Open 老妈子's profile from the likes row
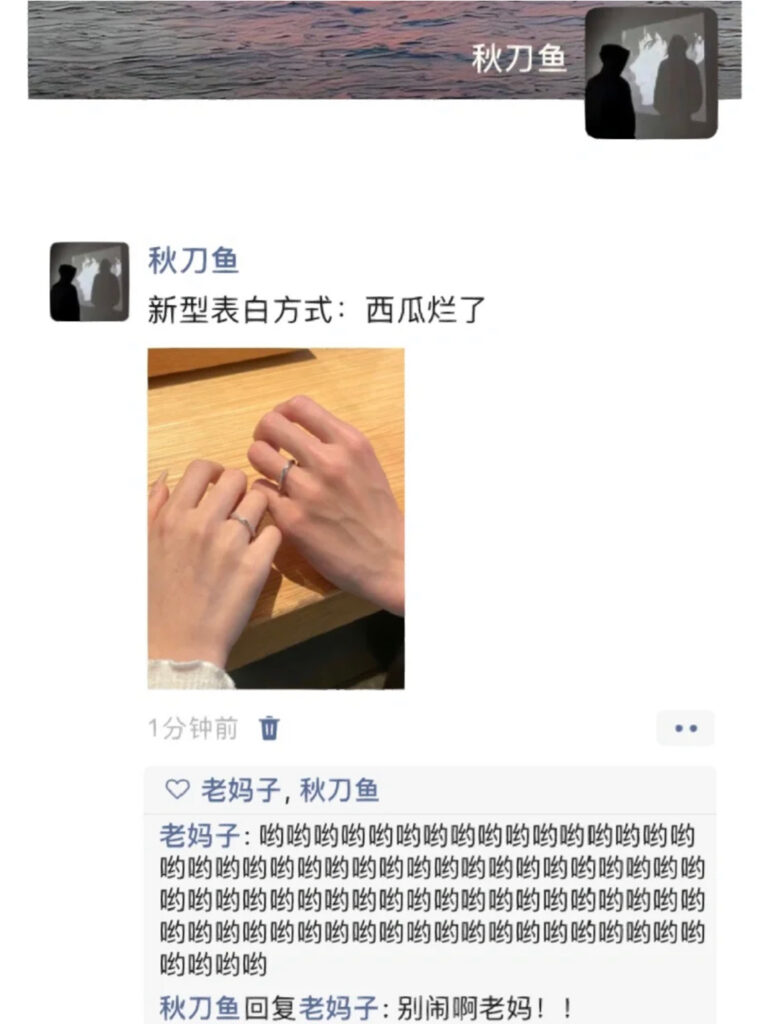The height and width of the screenshot is (1024, 769). click(x=241, y=790)
